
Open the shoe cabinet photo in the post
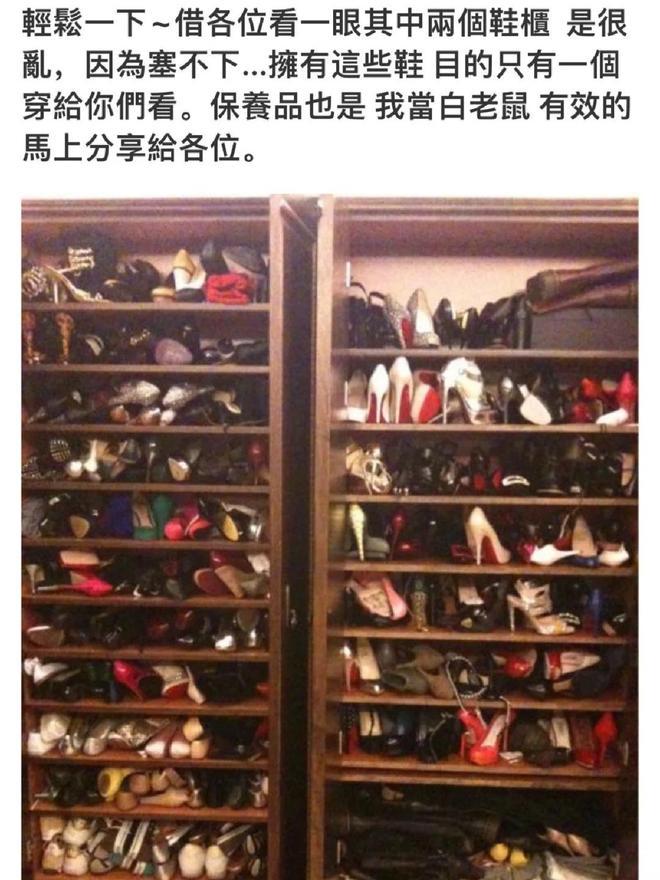[330, 538]
